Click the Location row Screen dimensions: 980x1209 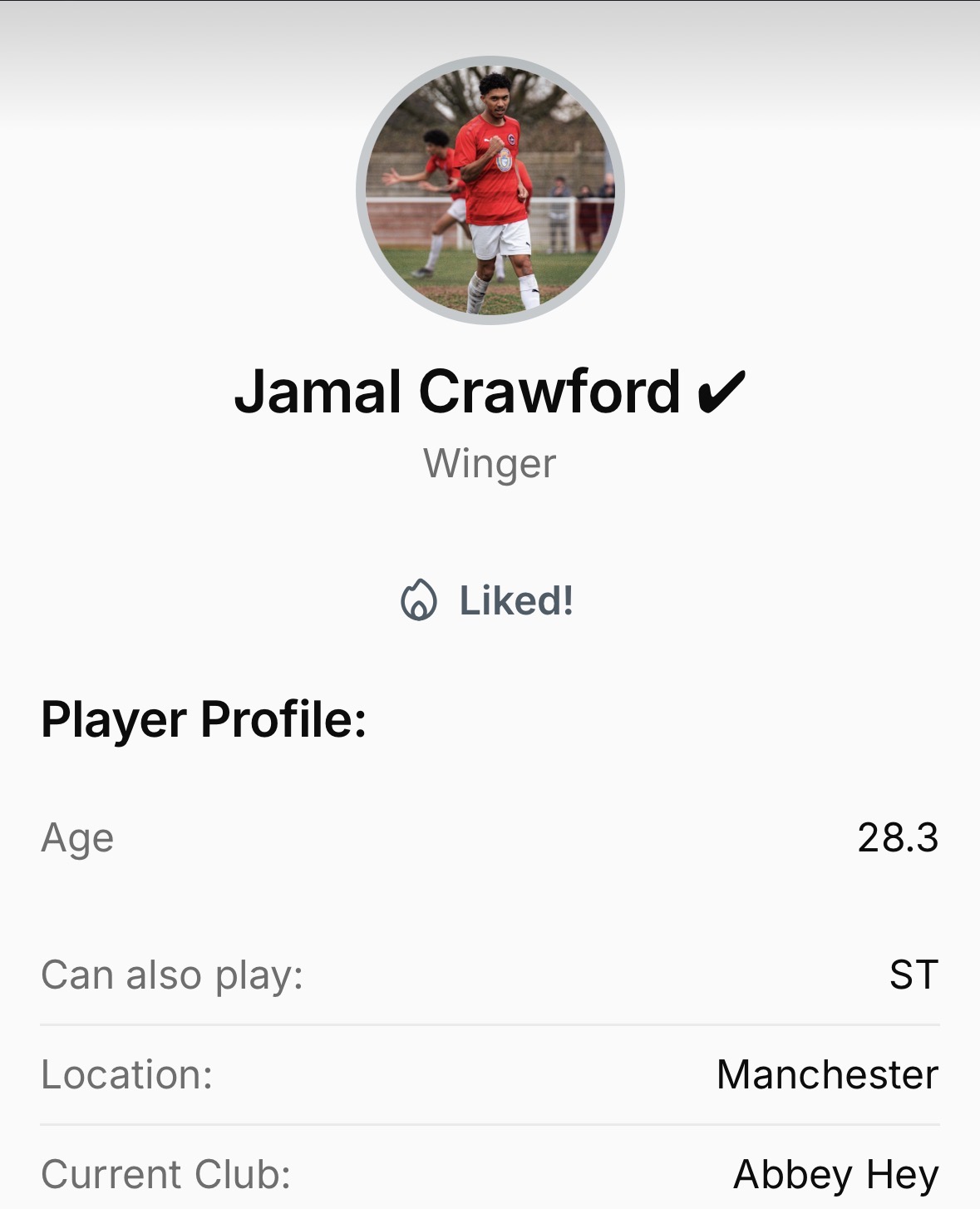click(x=490, y=1076)
